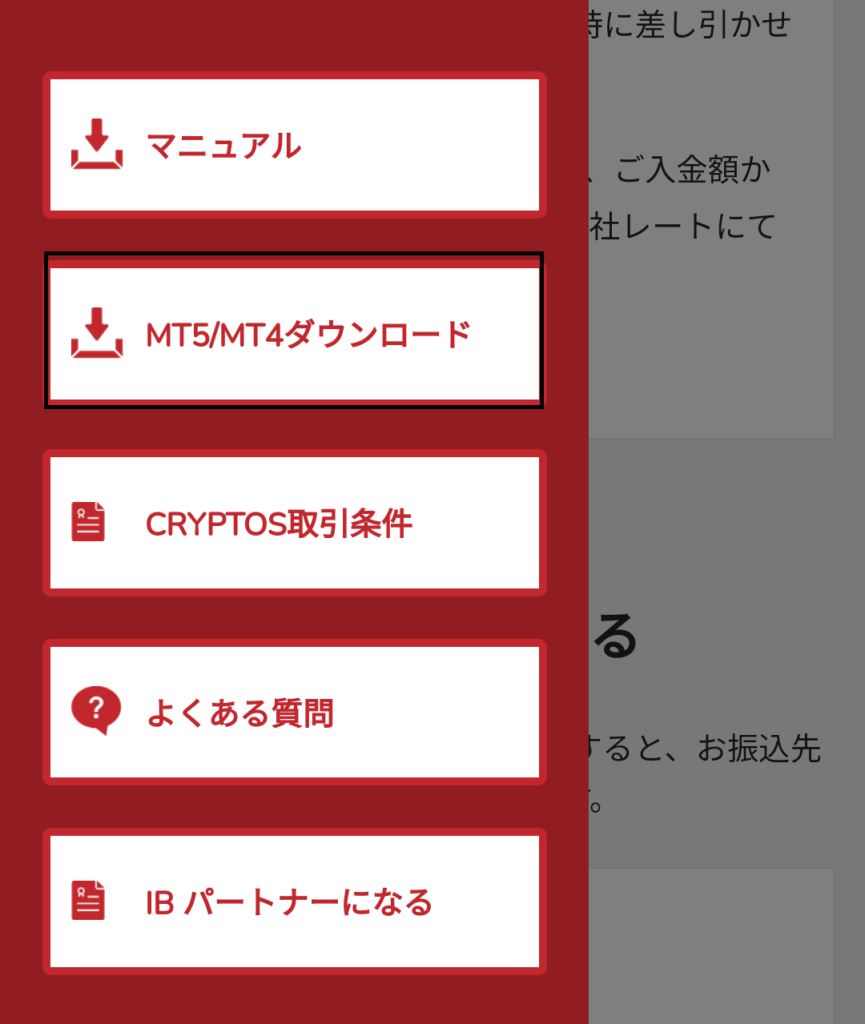Screen dimensions: 865x1024
Task: Select マニュアル from the sidebar menu
Action: point(294,143)
